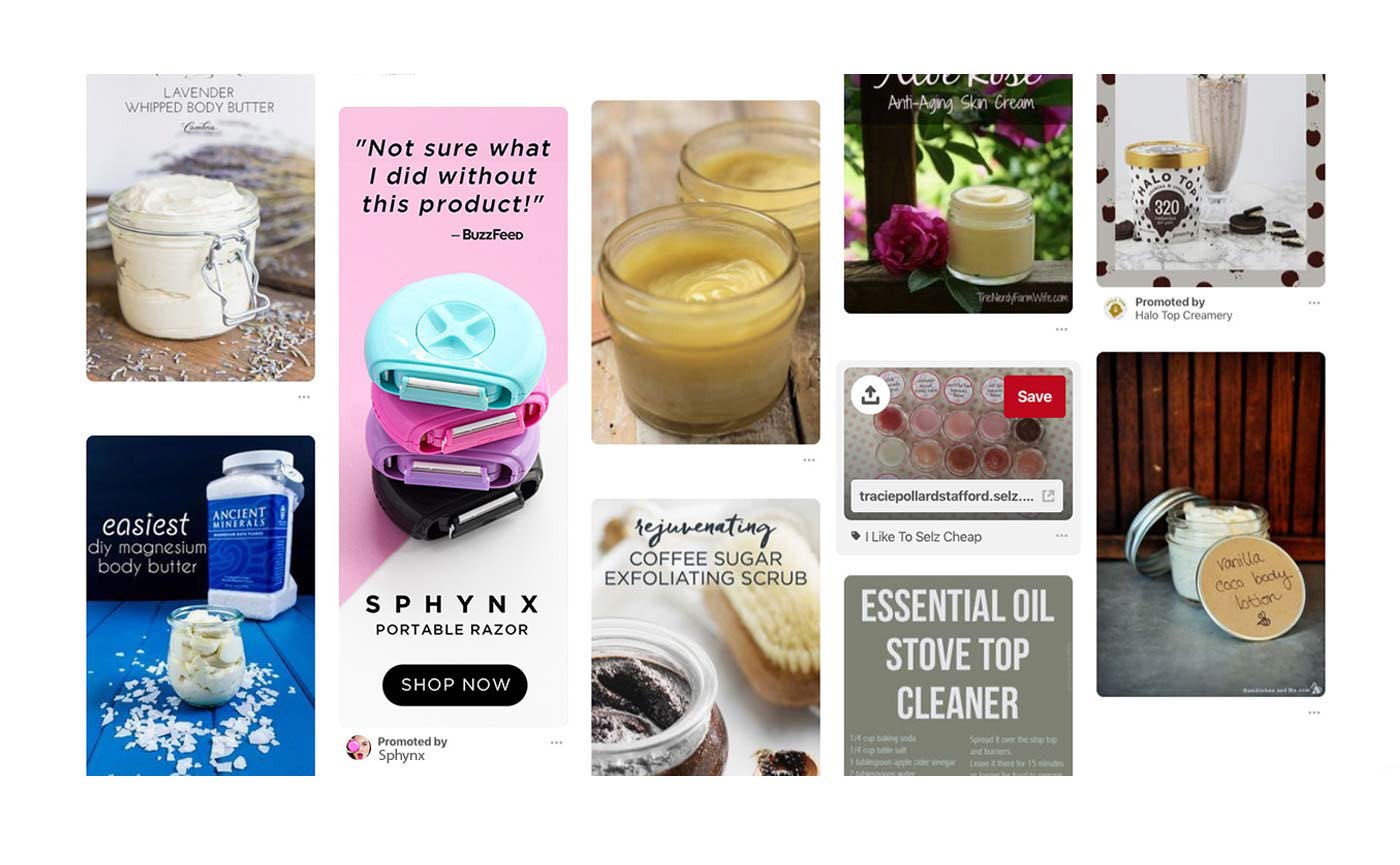Open more options under vanilla coco lotion pin
1400x865 pixels.
1314,713
